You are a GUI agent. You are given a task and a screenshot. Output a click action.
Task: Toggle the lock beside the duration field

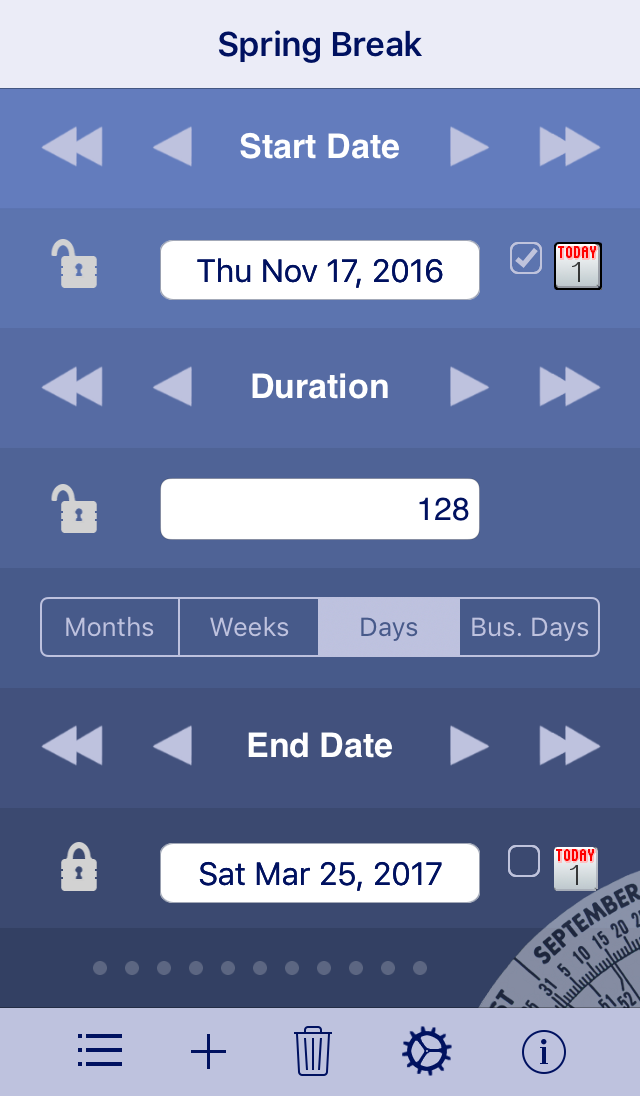(74, 509)
